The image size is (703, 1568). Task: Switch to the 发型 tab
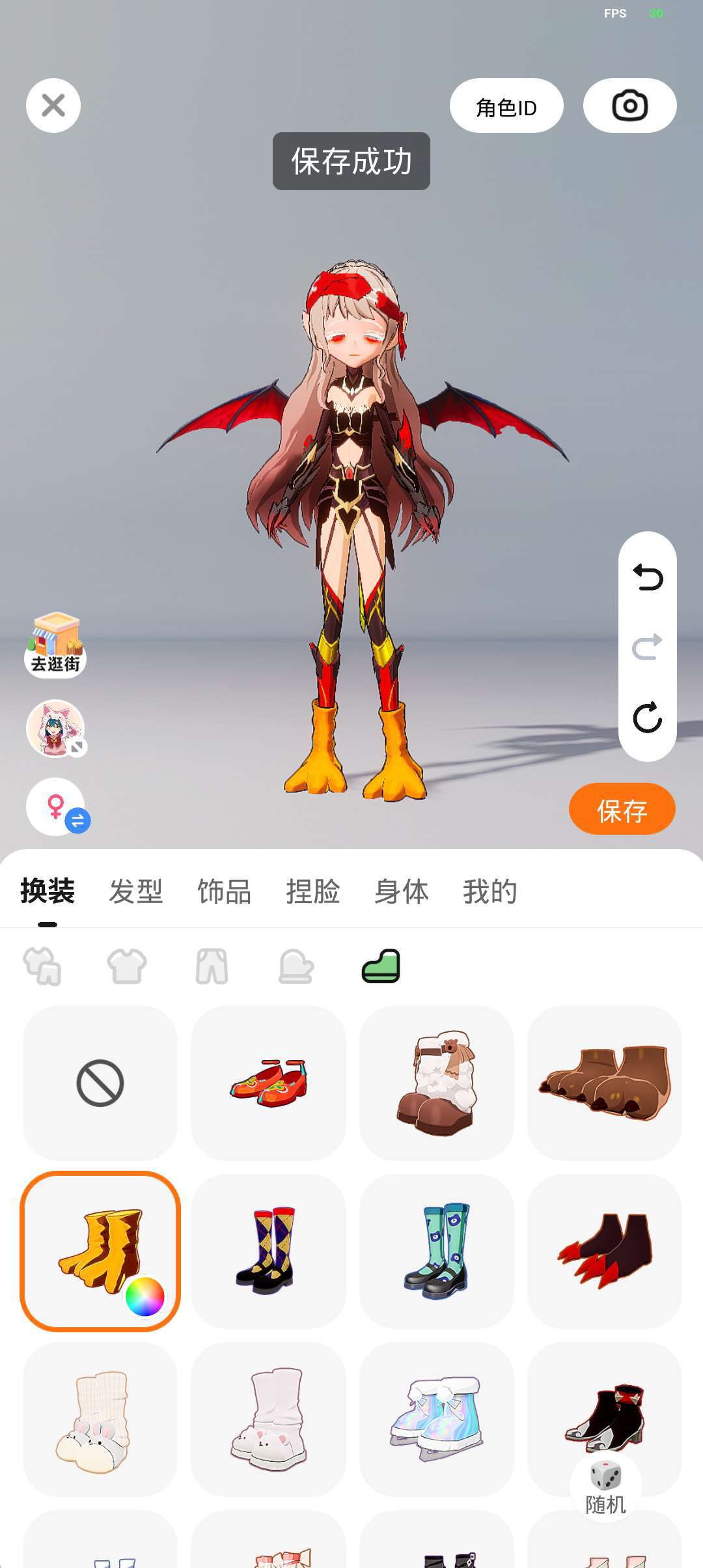tap(135, 891)
